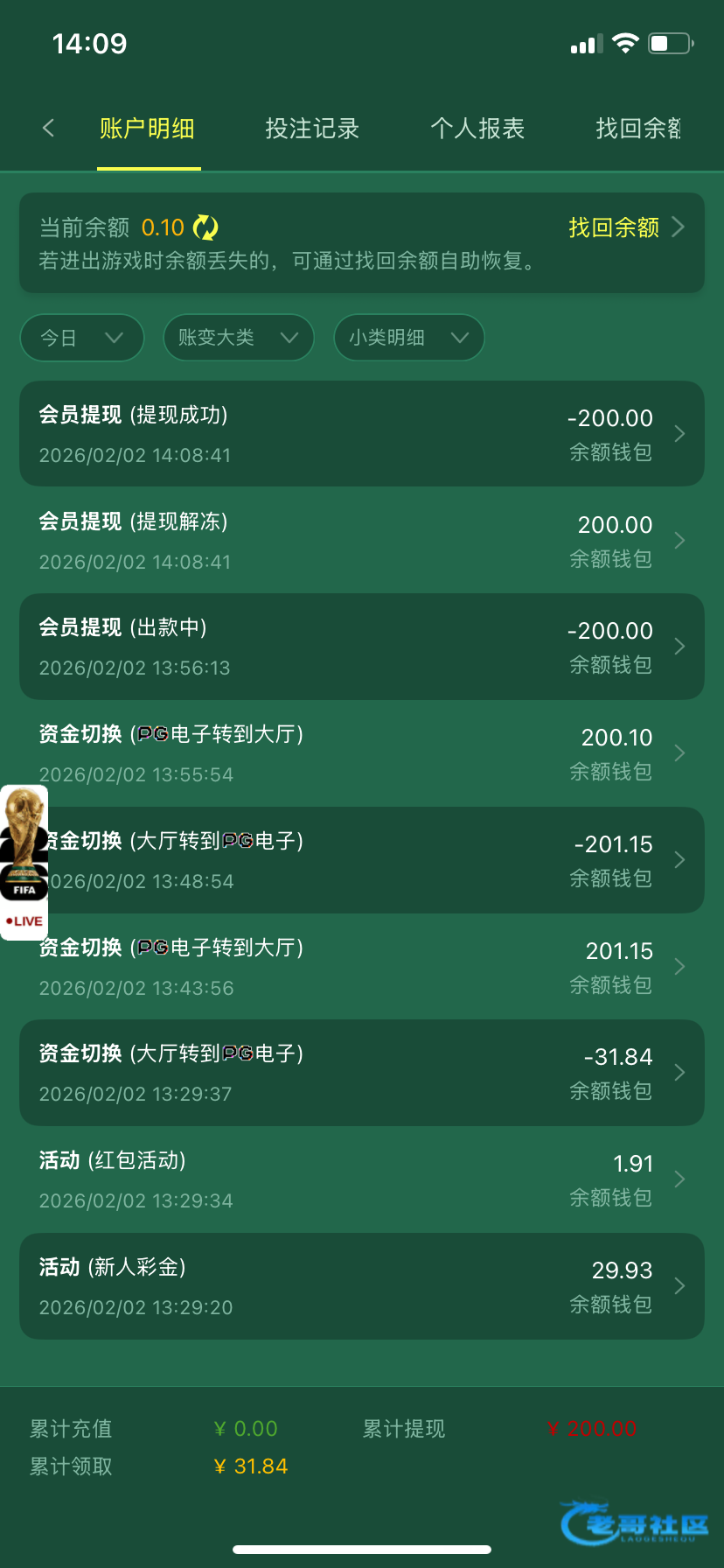Open the 提现解冻 record of 200.00

362,540
